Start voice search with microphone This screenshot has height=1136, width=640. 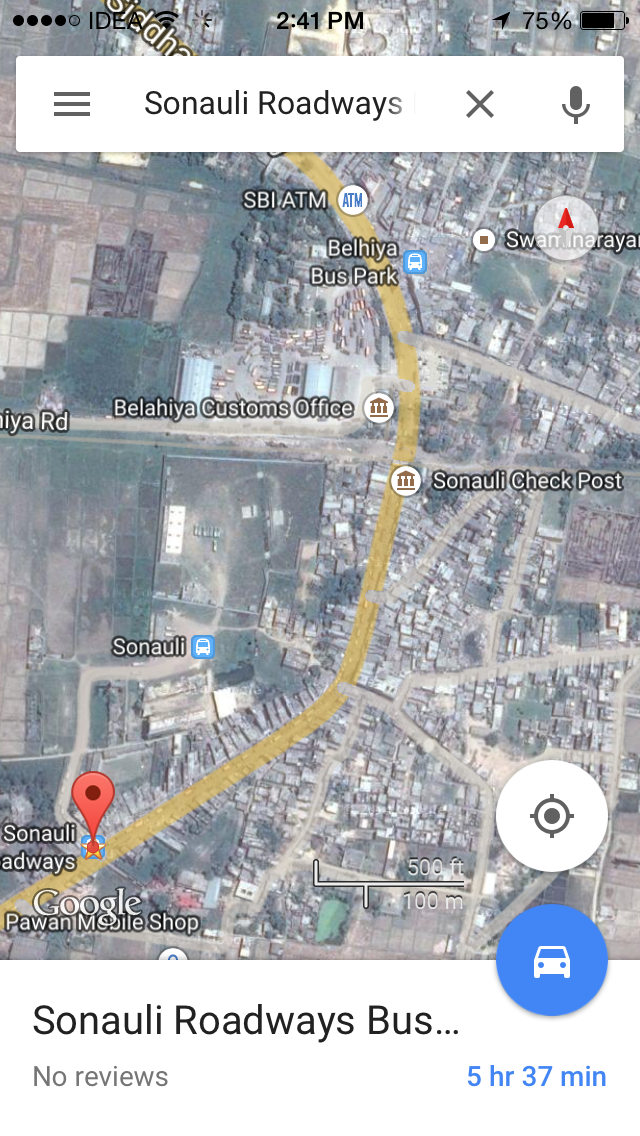(575, 104)
